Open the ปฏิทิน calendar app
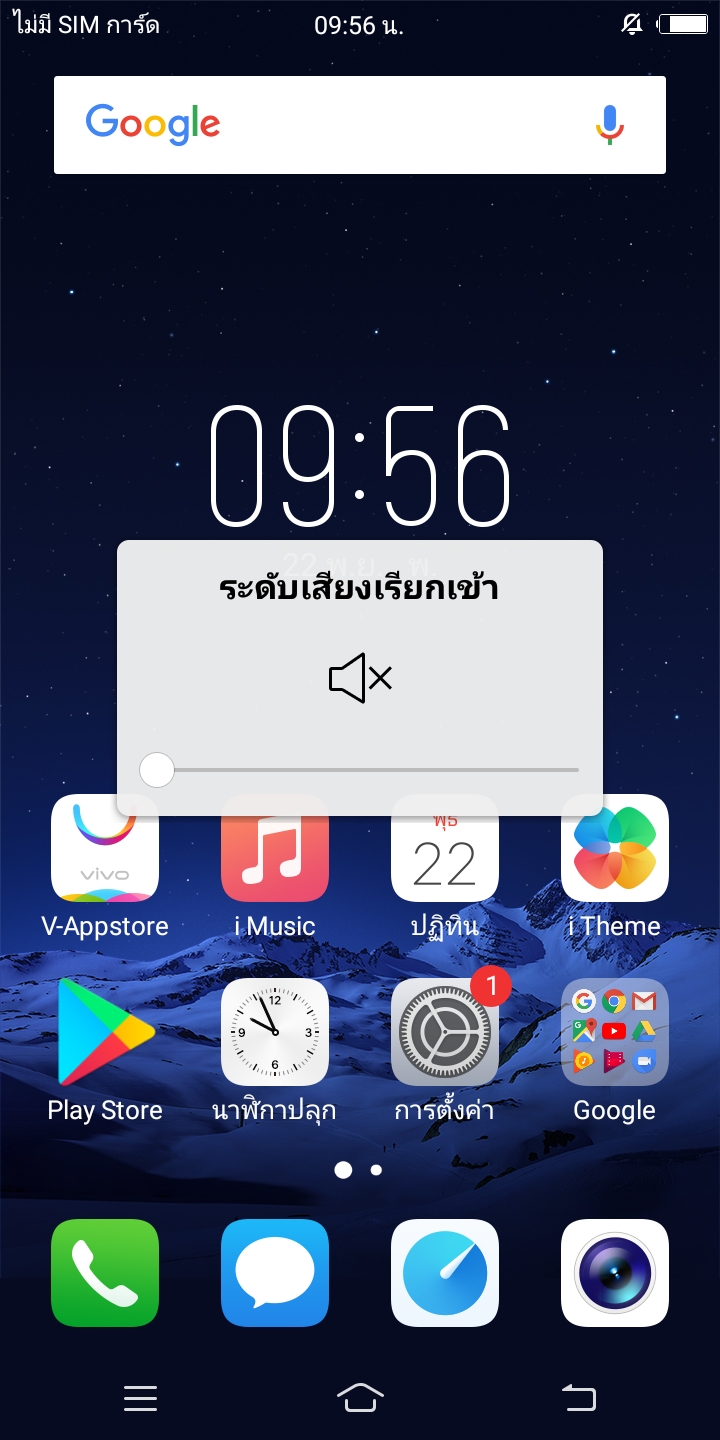The width and height of the screenshot is (720, 1440). click(x=445, y=860)
